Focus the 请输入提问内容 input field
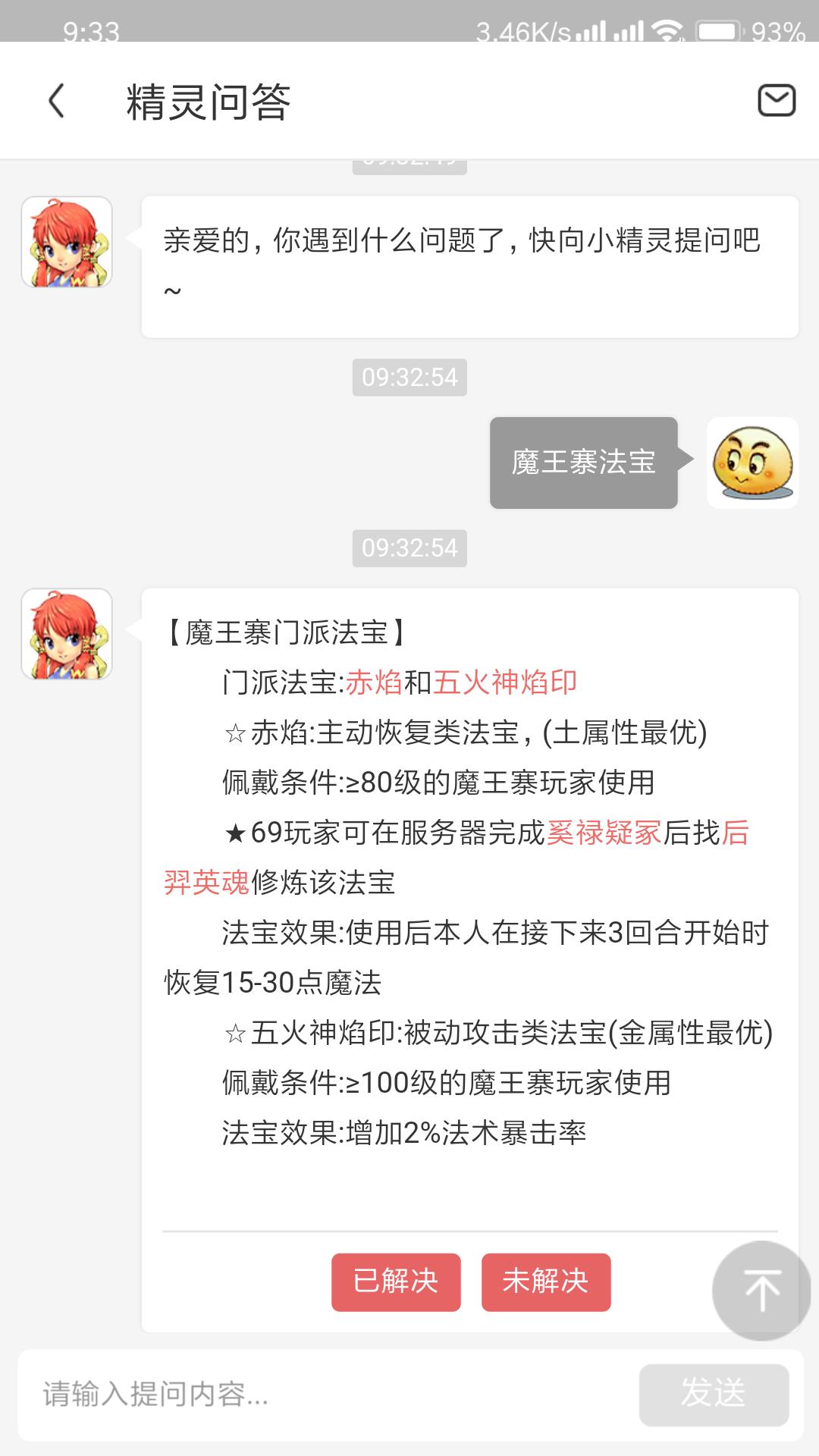 click(326, 1394)
